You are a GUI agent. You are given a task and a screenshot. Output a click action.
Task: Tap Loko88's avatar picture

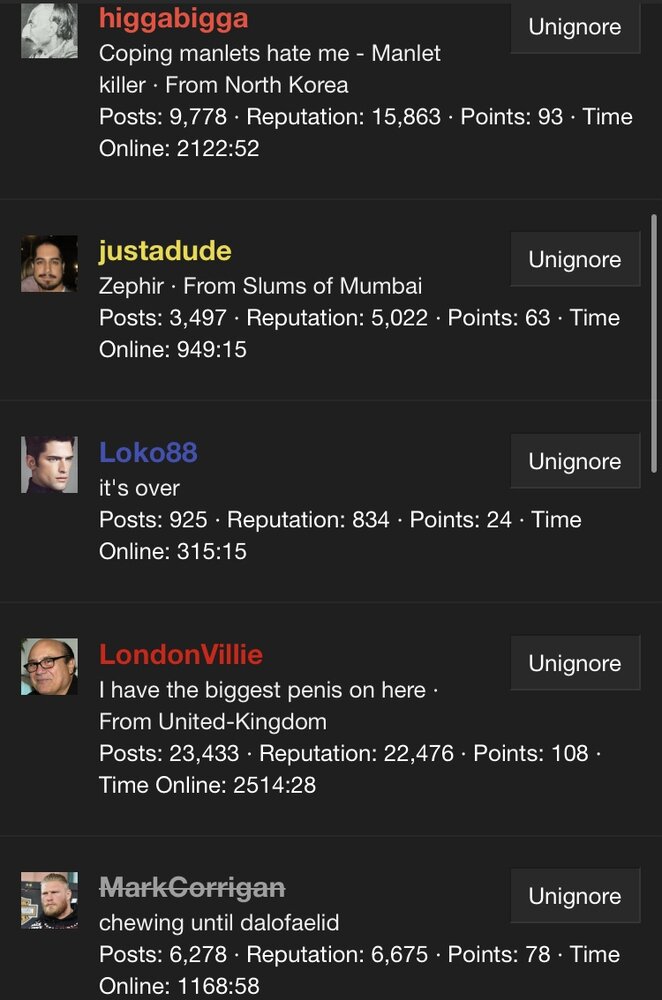pyautogui.click(x=49, y=465)
